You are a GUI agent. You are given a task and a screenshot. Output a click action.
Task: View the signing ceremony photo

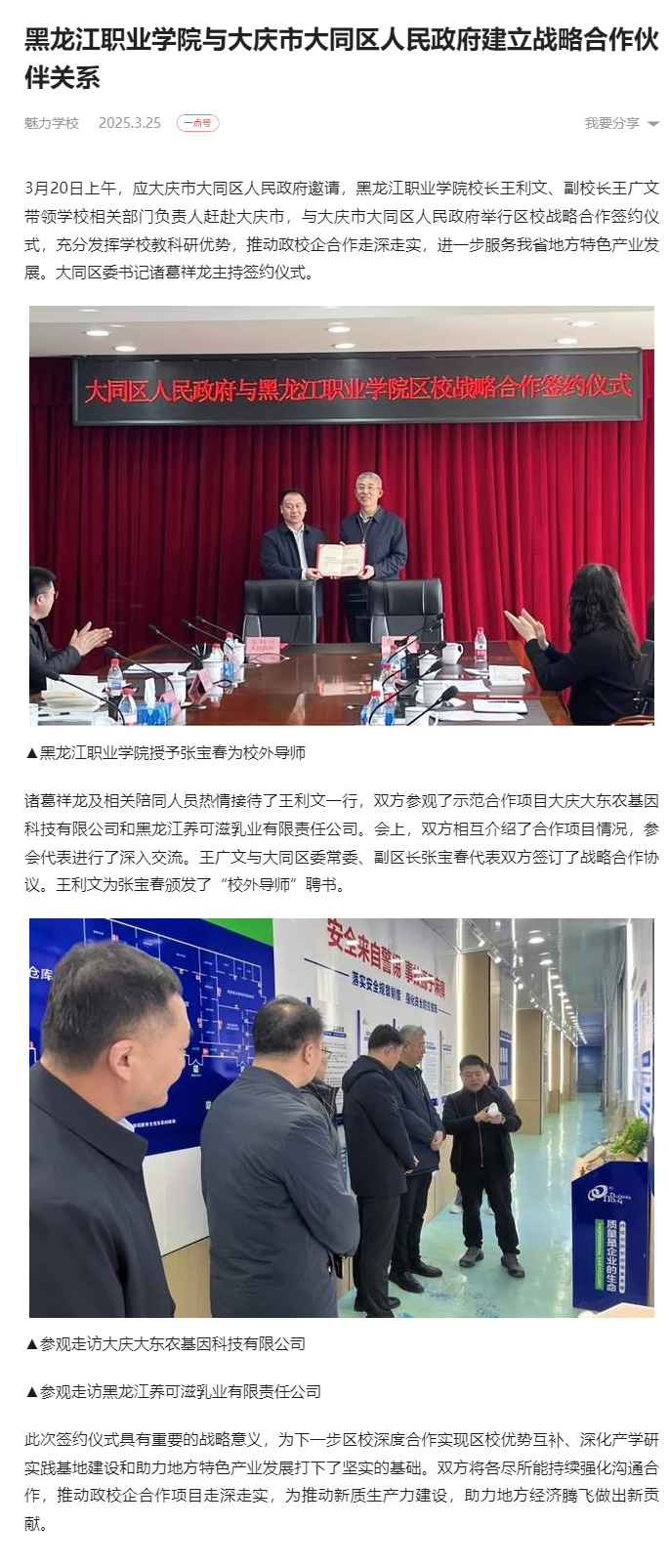click(341, 515)
